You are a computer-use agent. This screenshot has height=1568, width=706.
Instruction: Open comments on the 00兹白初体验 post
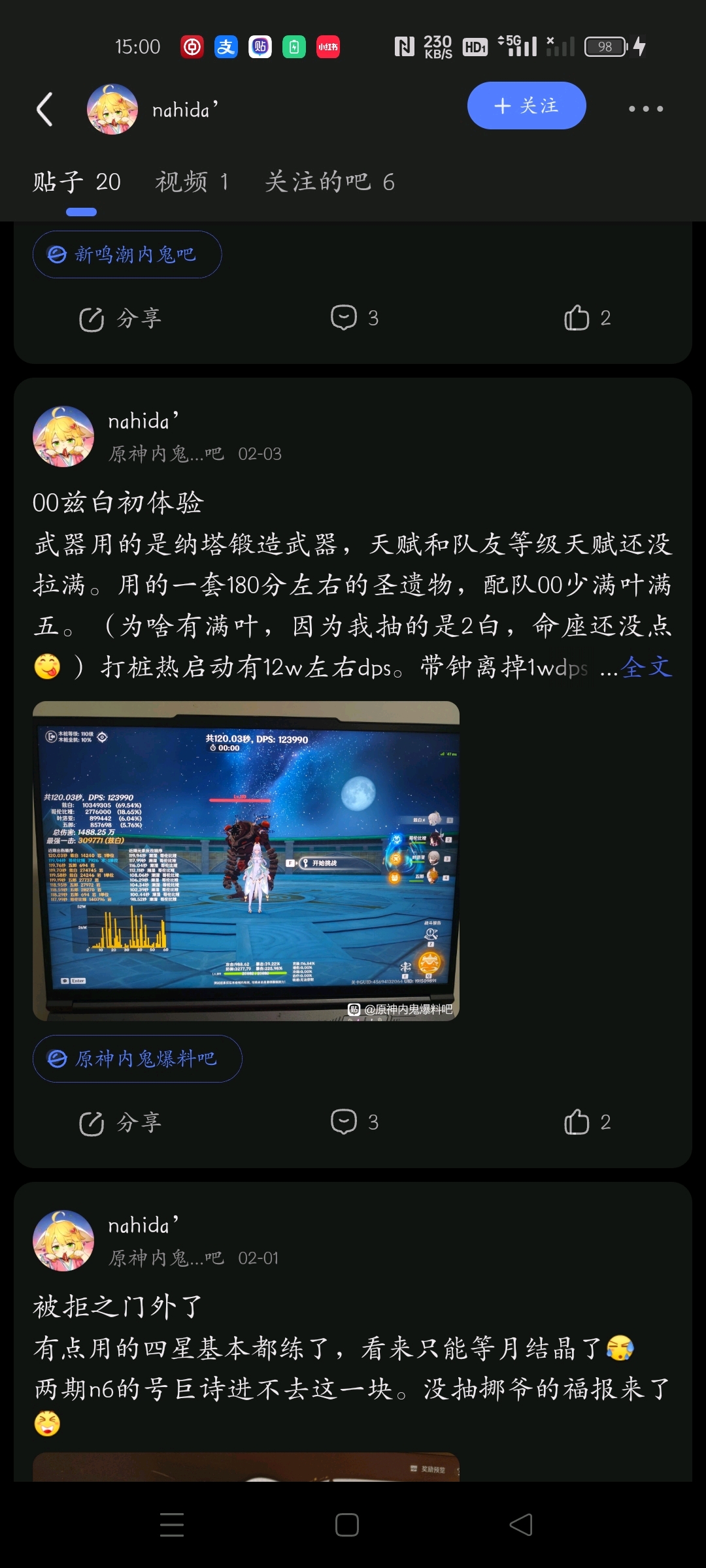[354, 1122]
